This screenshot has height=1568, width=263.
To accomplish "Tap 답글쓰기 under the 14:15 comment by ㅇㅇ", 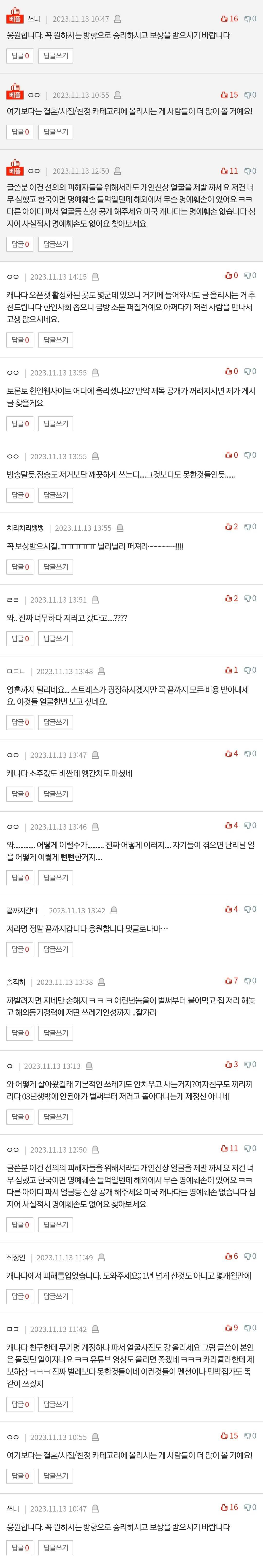I will [56, 340].
